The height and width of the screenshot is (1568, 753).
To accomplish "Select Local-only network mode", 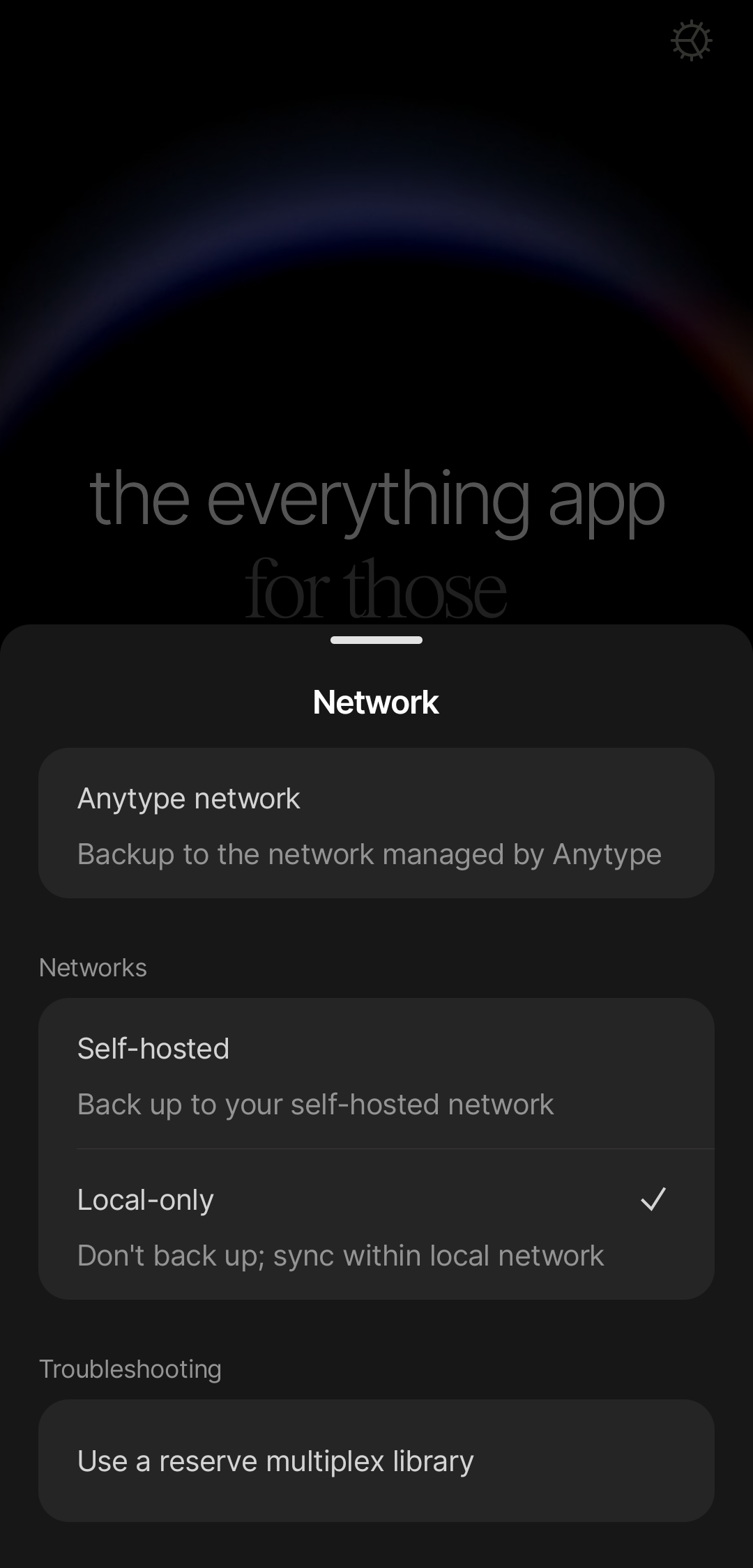I will 376,1225.
